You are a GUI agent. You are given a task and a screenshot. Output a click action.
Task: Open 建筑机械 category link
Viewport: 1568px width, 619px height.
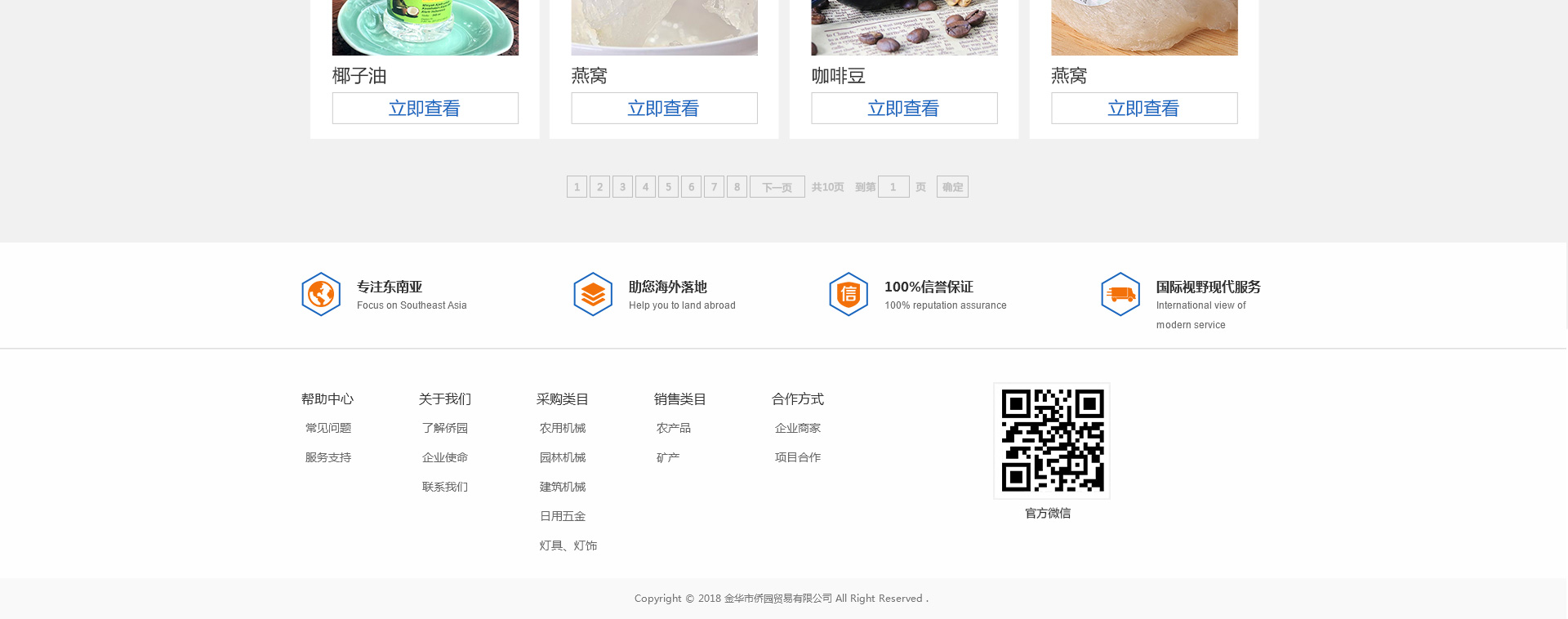tap(563, 487)
